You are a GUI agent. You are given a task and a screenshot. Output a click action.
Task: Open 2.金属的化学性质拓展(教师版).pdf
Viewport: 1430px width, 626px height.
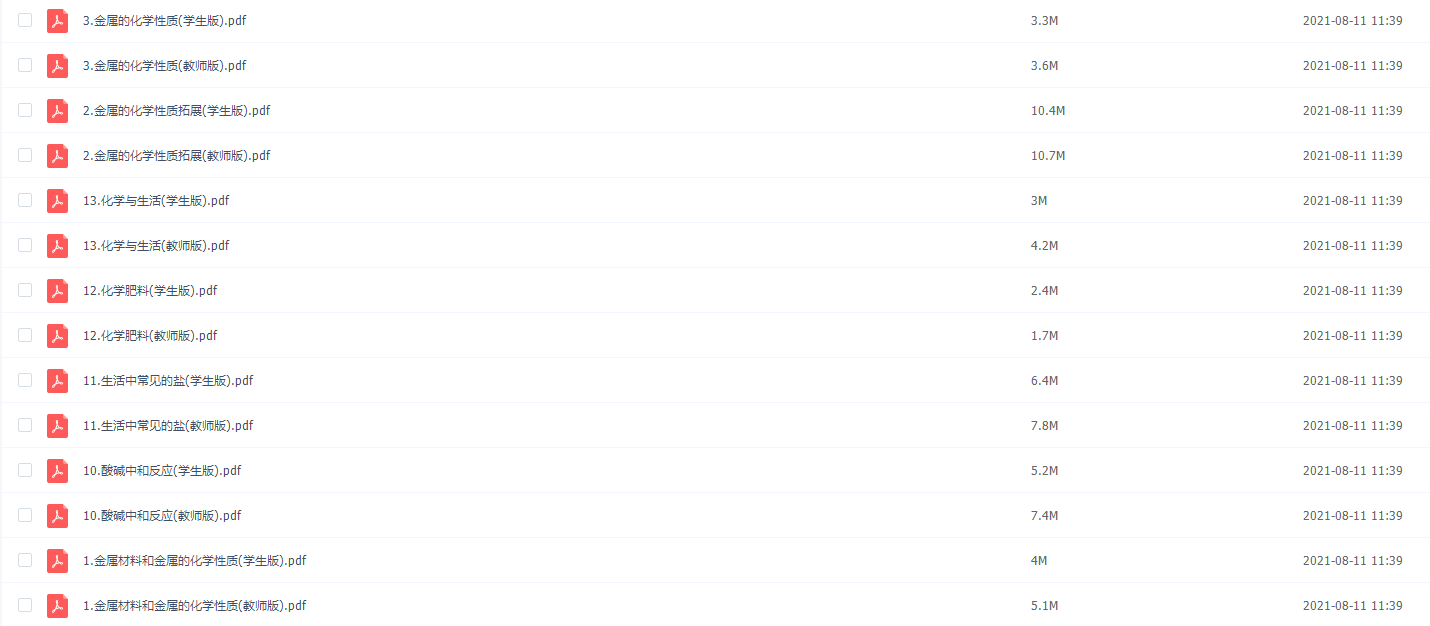click(x=176, y=156)
